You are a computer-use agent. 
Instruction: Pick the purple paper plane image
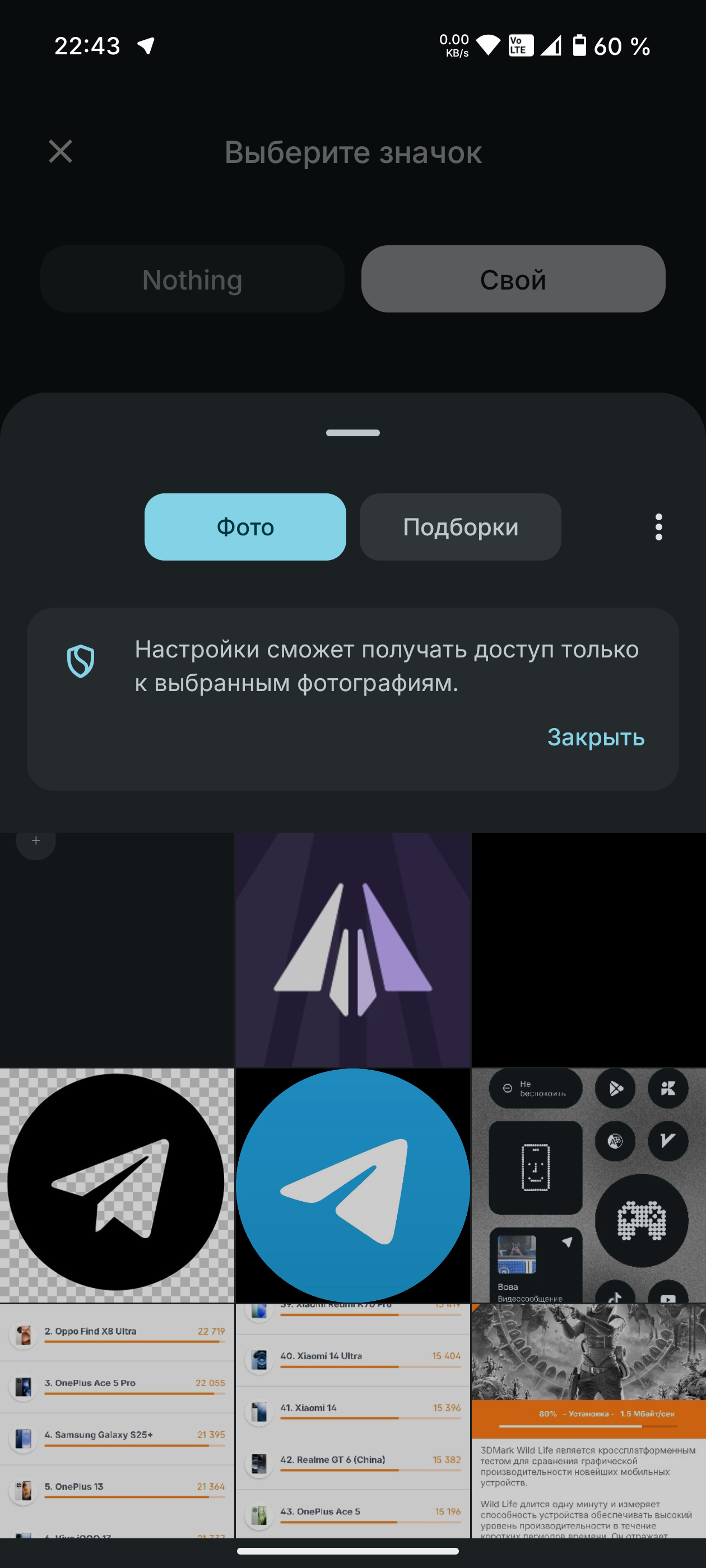[x=352, y=950]
